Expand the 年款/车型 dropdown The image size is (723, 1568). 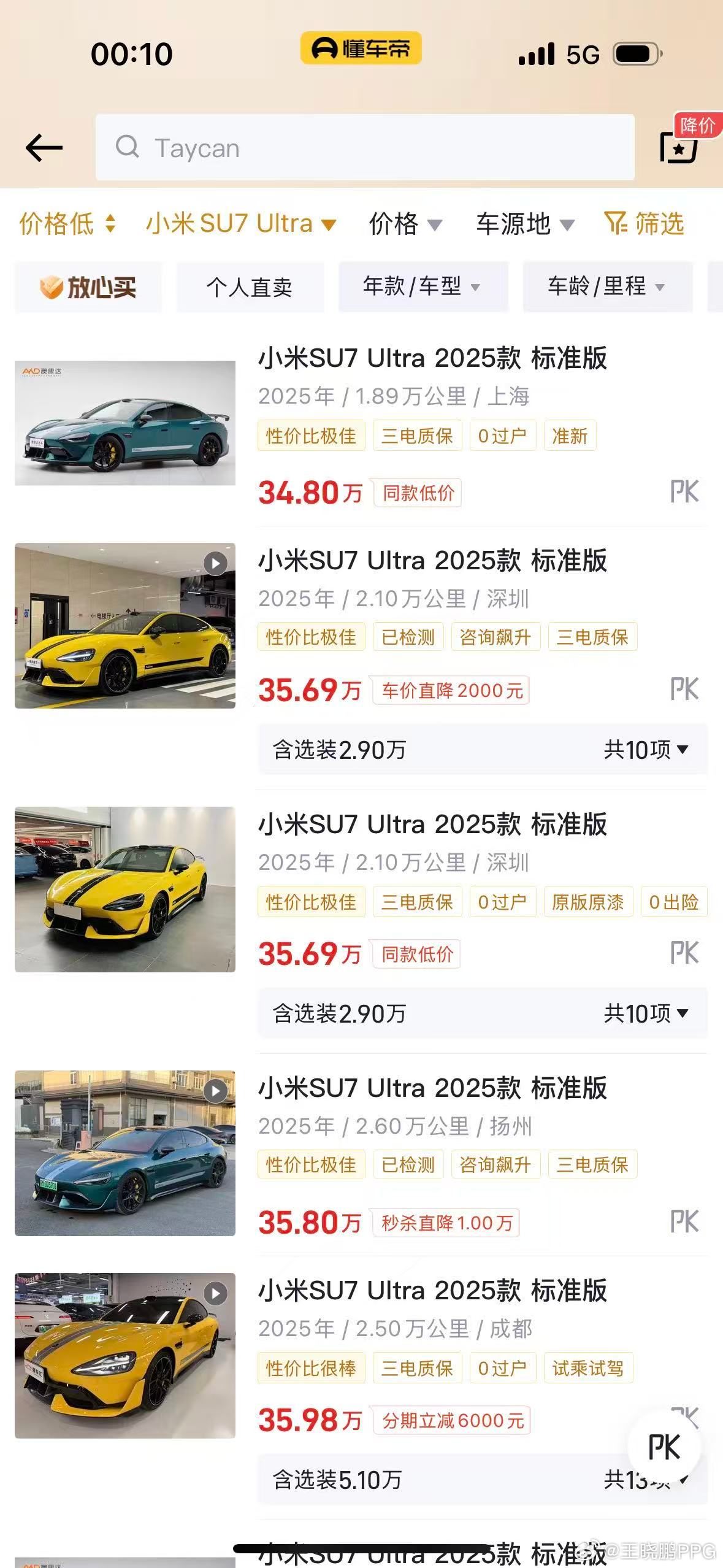coord(422,286)
